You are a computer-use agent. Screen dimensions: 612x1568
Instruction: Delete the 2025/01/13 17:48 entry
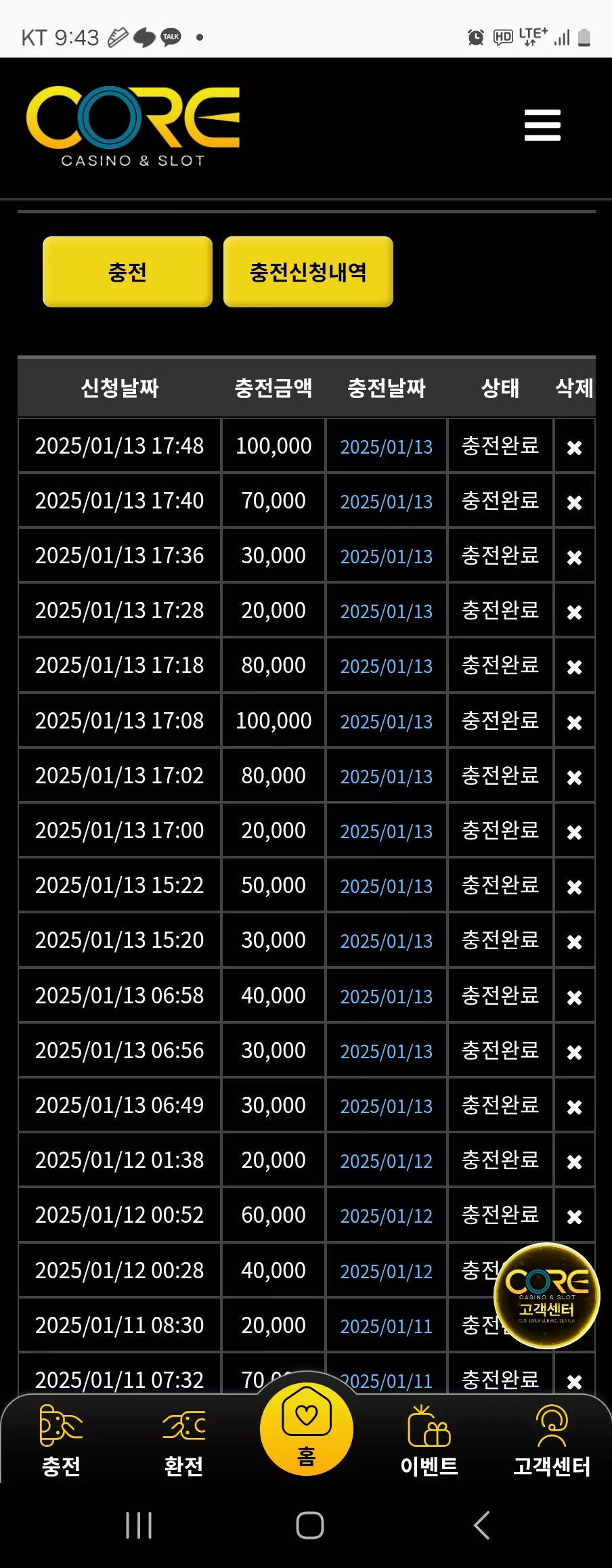click(x=574, y=448)
